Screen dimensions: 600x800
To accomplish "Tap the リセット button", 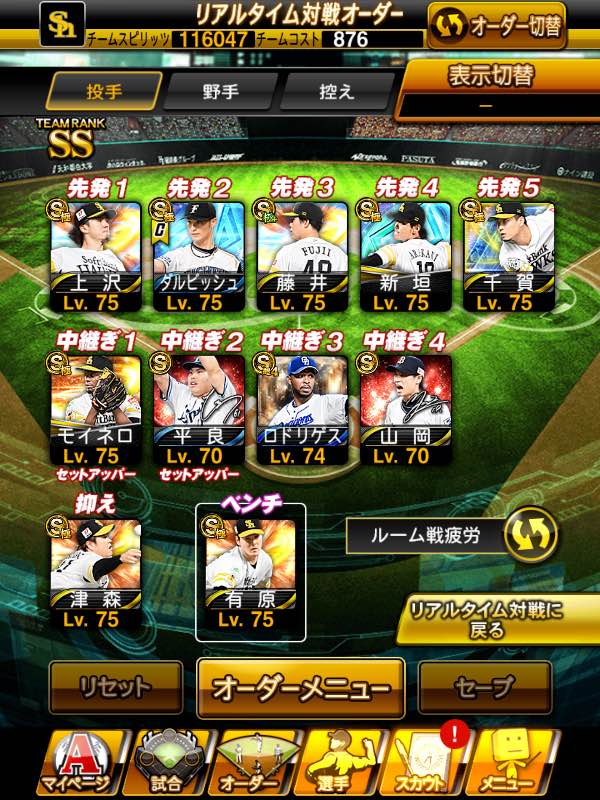I will click(x=116, y=688).
